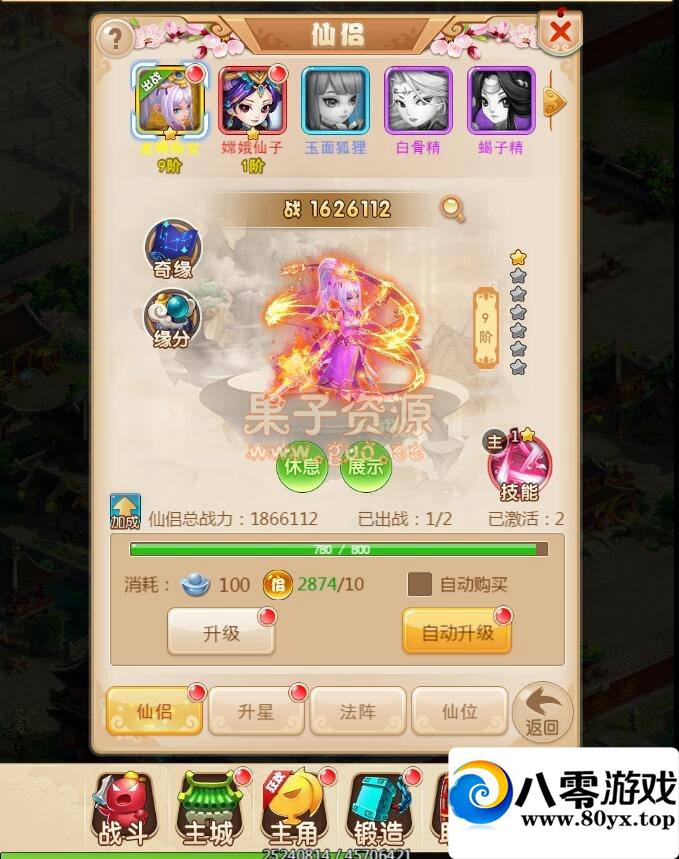
Task: Open the help question mark
Action: [116, 39]
